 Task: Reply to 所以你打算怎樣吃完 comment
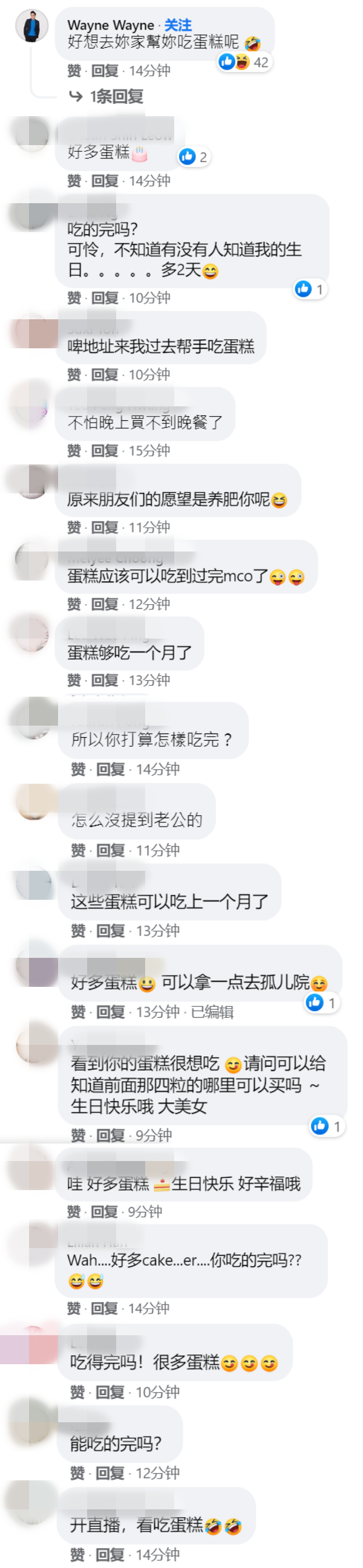[x=110, y=769]
